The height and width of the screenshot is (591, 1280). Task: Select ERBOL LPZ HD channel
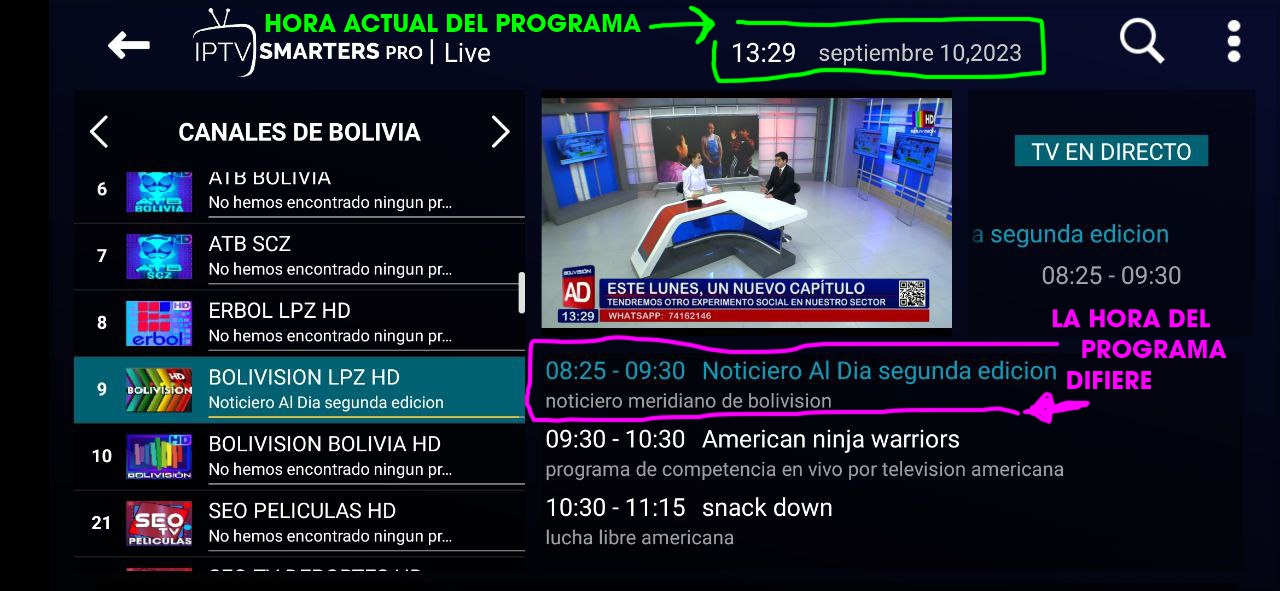point(300,323)
